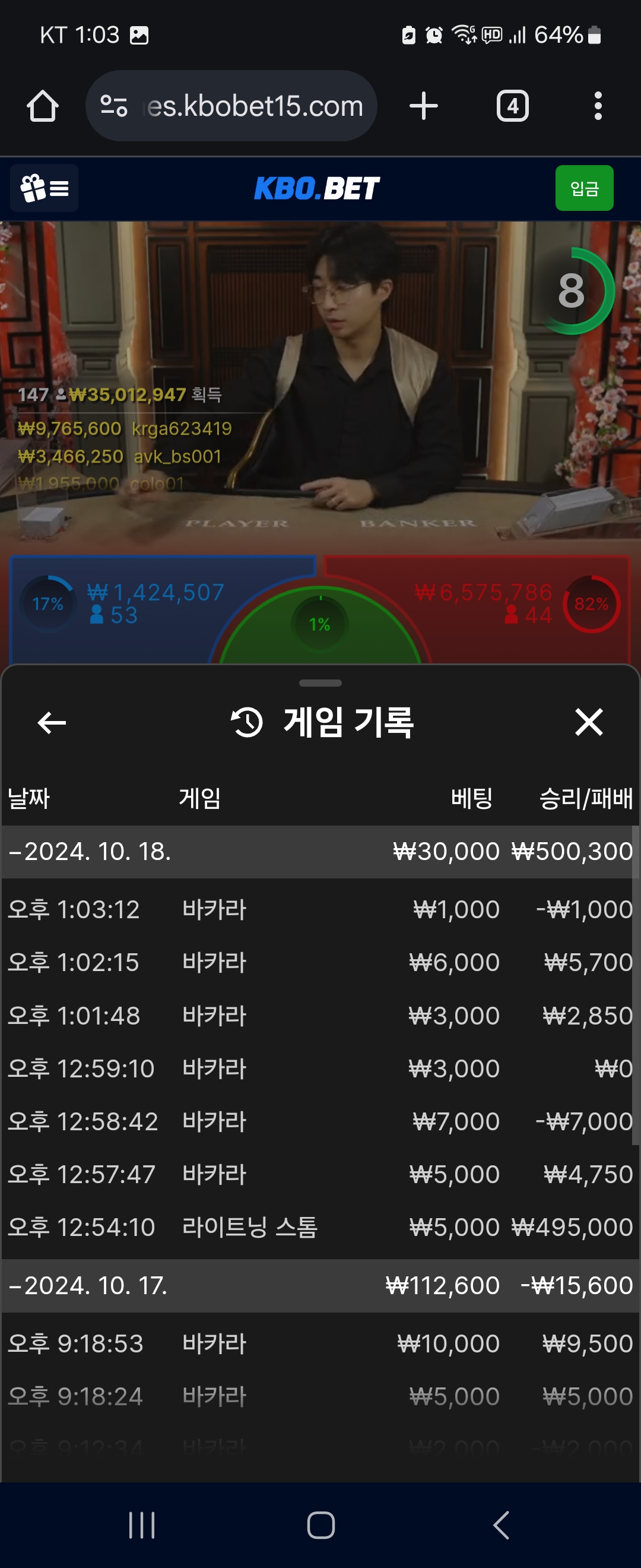Open the system recent apps button
This screenshot has height=1568, width=641.
pyautogui.click(x=142, y=1525)
